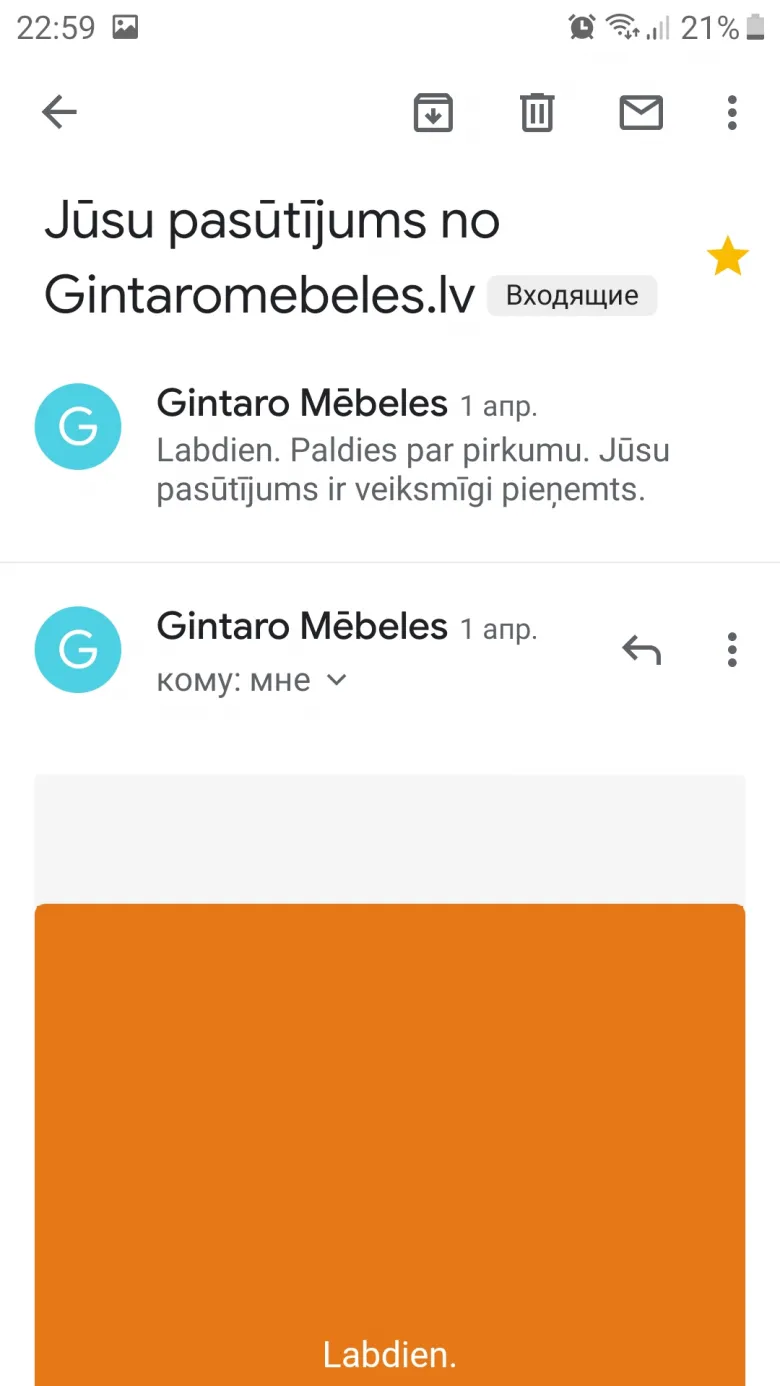780x1386 pixels.
Task: Open the top bar overflow menu
Action: 732,112
